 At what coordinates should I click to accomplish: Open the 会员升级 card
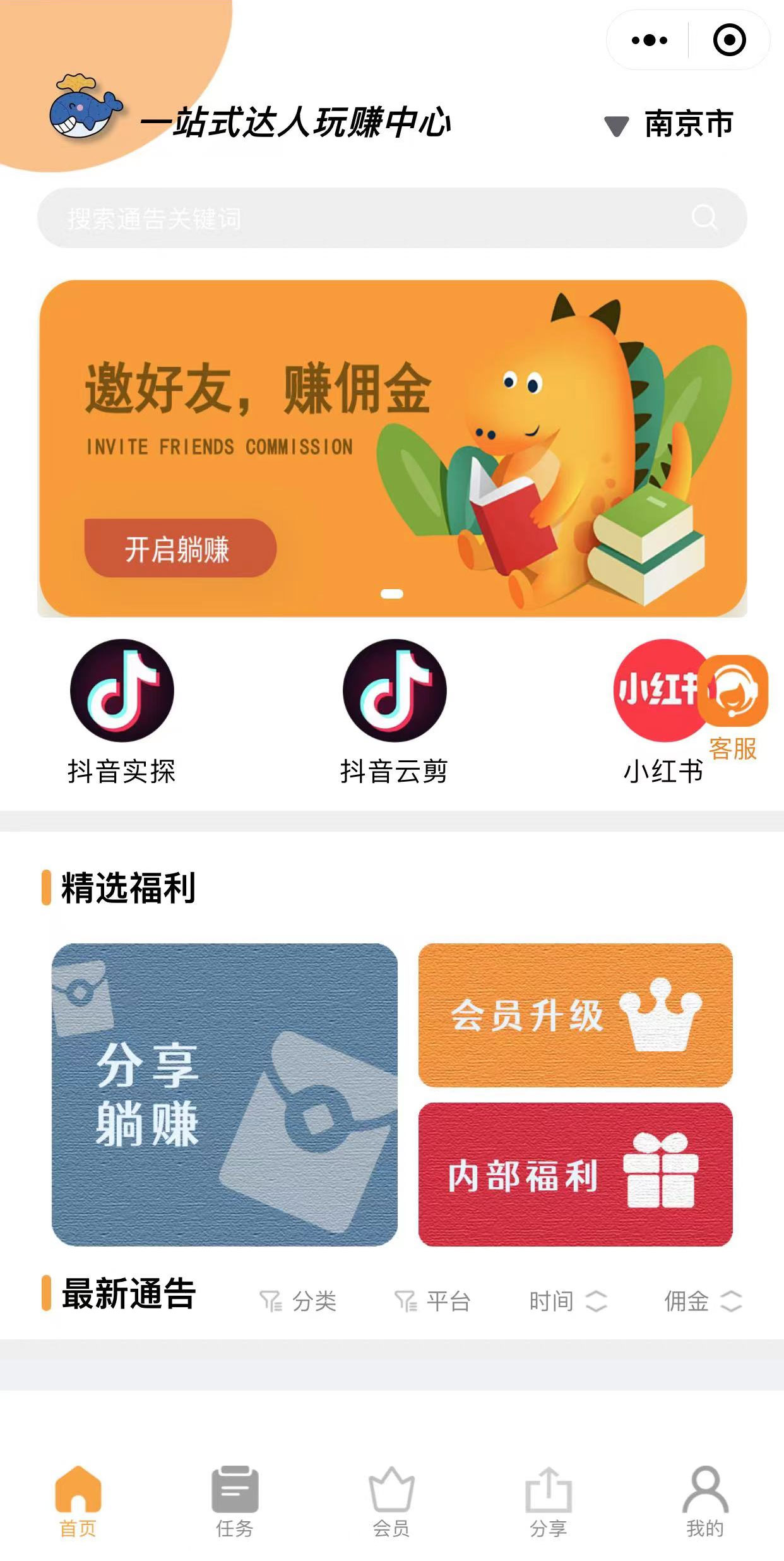click(x=575, y=1015)
